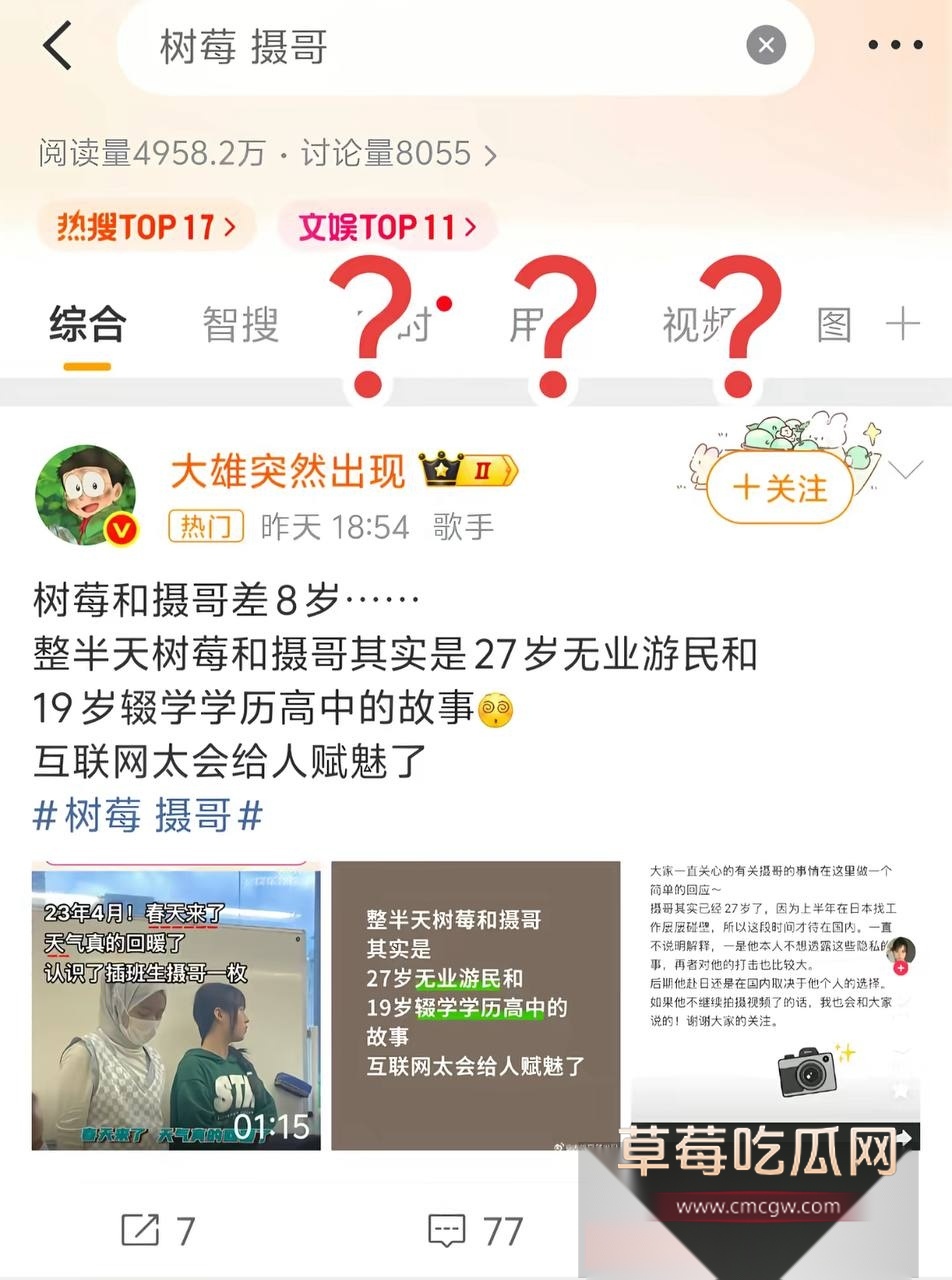This screenshot has width=952, height=1280.
Task: Open the #树莓 摄哥# hashtag link
Action: click(148, 816)
